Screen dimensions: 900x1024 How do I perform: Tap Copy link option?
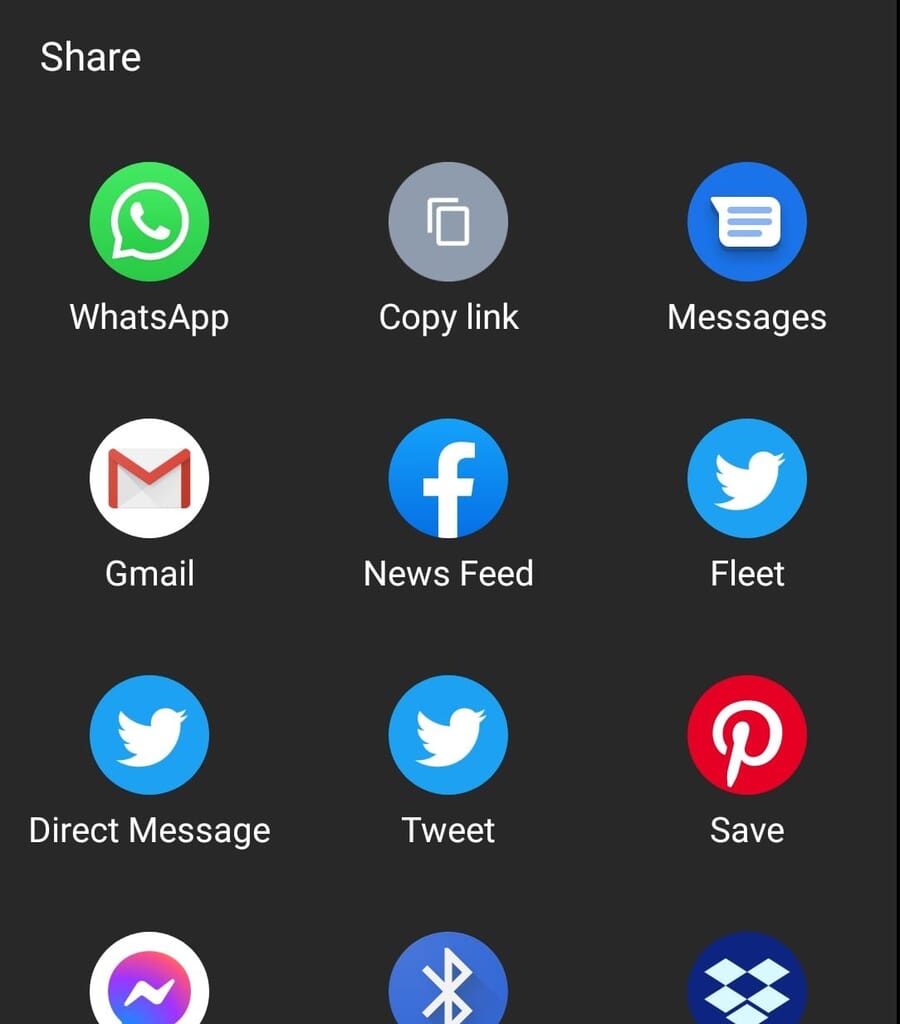pos(448,222)
